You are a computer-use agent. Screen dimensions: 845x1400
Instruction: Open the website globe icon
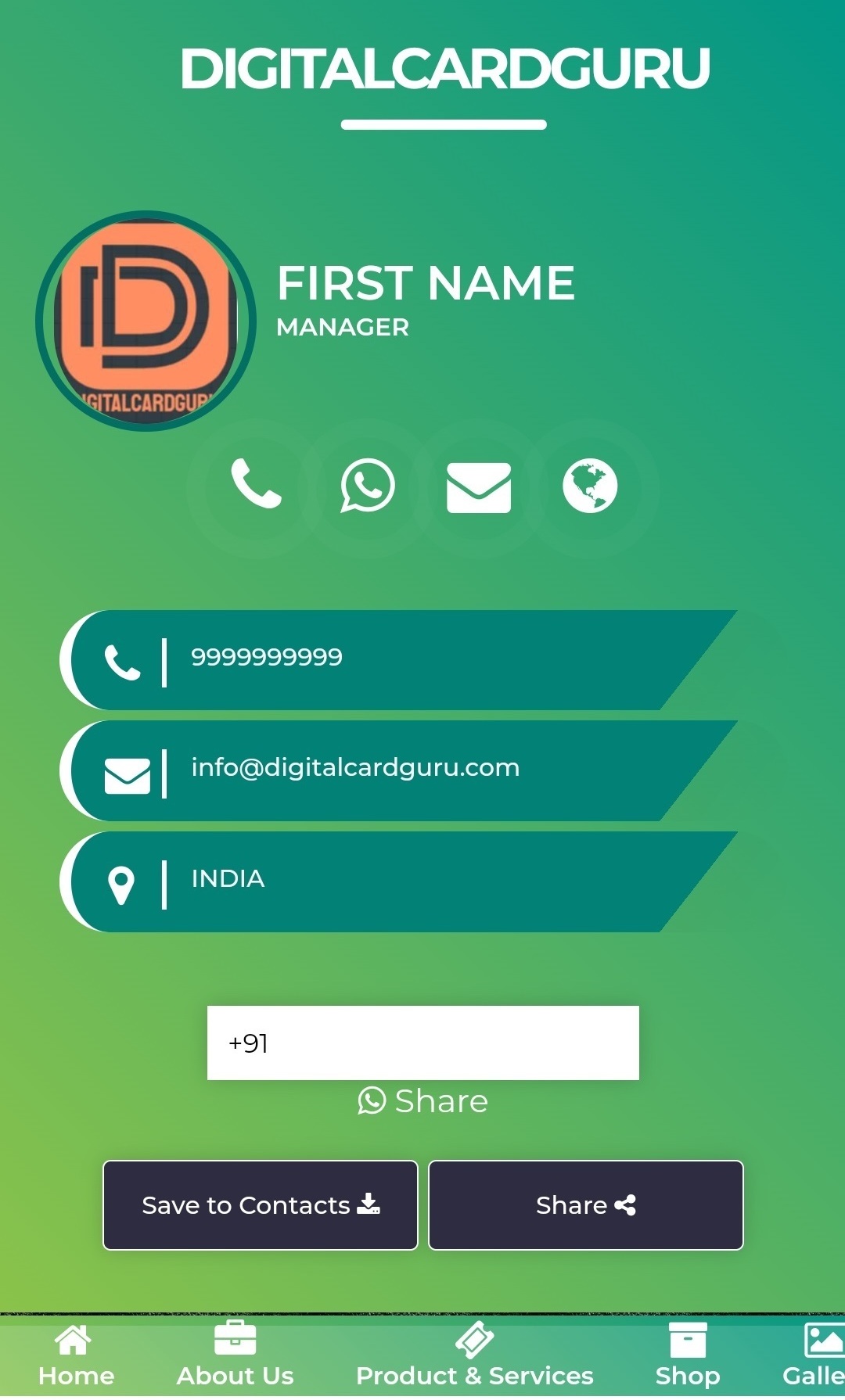pyautogui.click(x=590, y=486)
